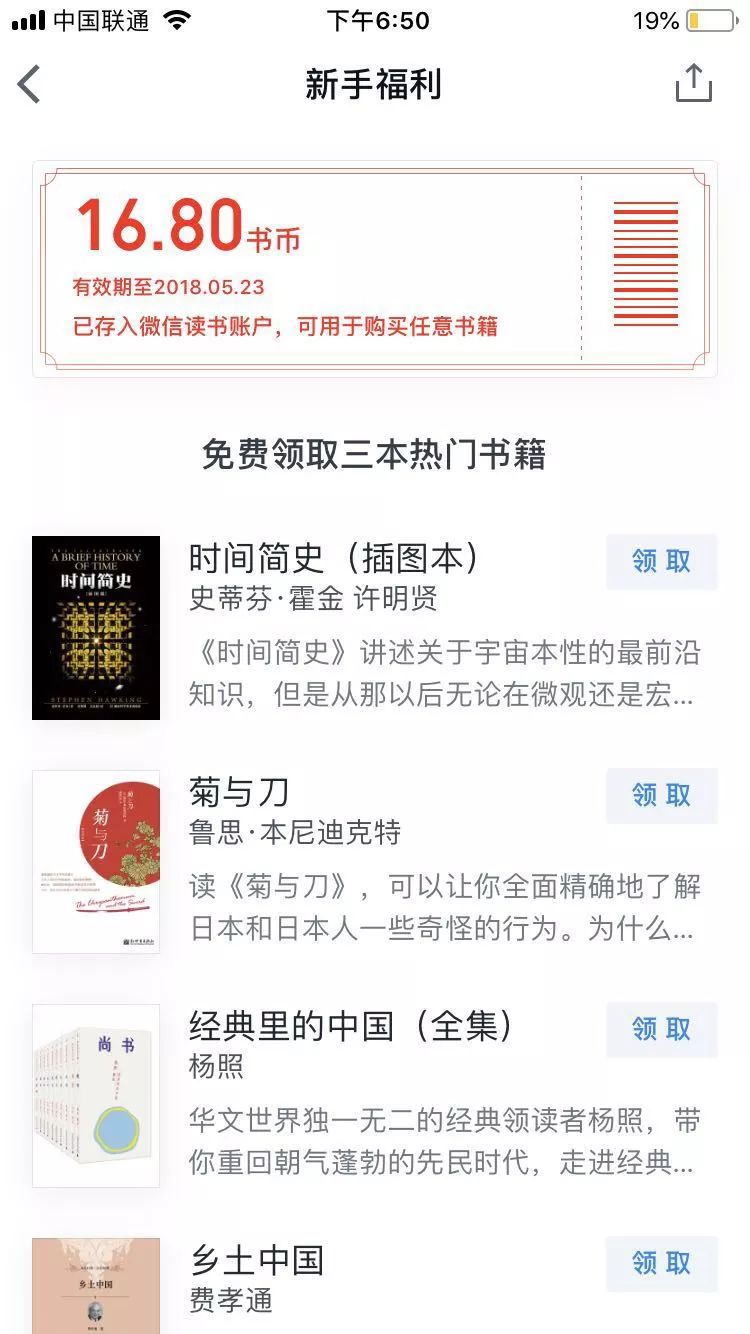
Task: Claim 经典里的中国（全集） with 领取
Action: [661, 1030]
